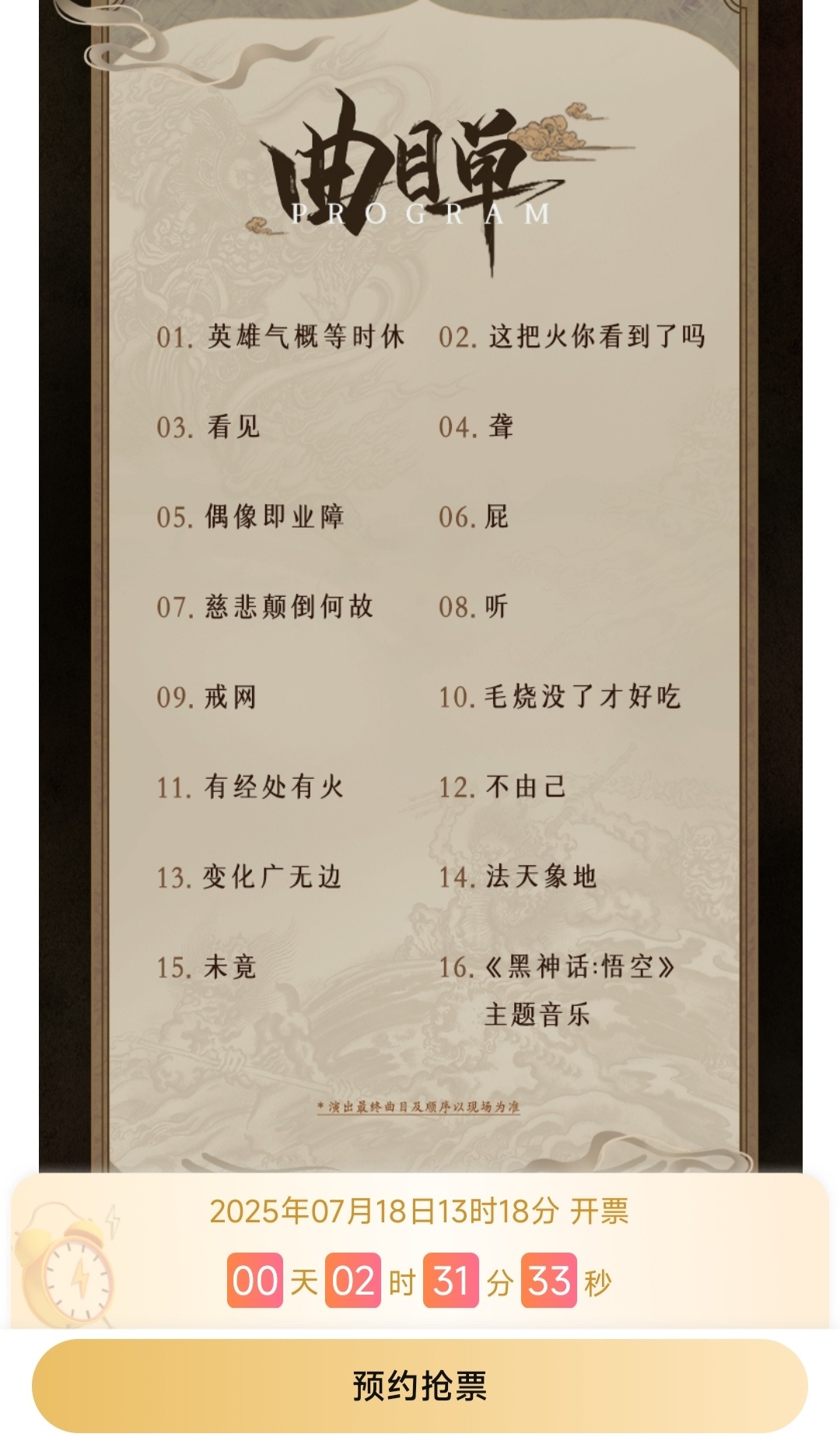840x1437 pixels.
Task: Tap the 预约抢票 button
Action: click(x=419, y=1385)
